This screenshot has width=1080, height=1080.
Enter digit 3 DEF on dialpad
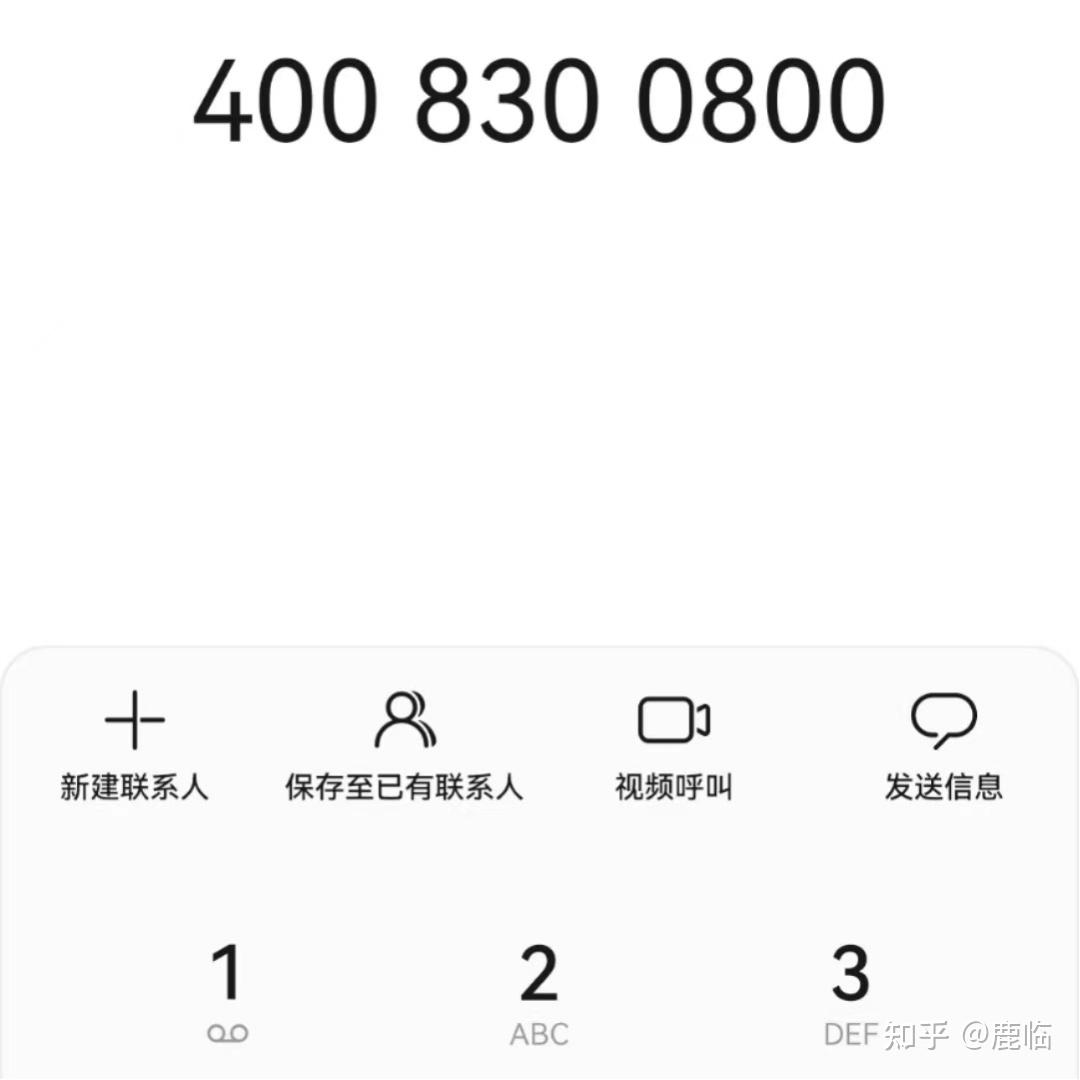851,990
